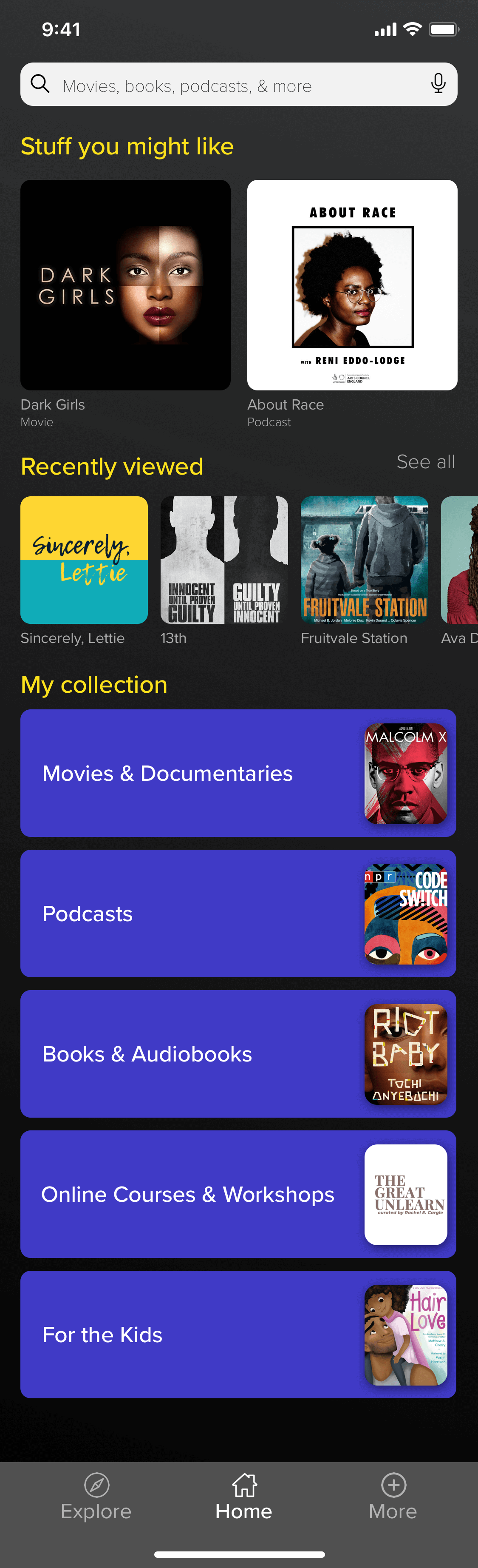
Task: Open the For the Kids collection
Action: point(238,1334)
